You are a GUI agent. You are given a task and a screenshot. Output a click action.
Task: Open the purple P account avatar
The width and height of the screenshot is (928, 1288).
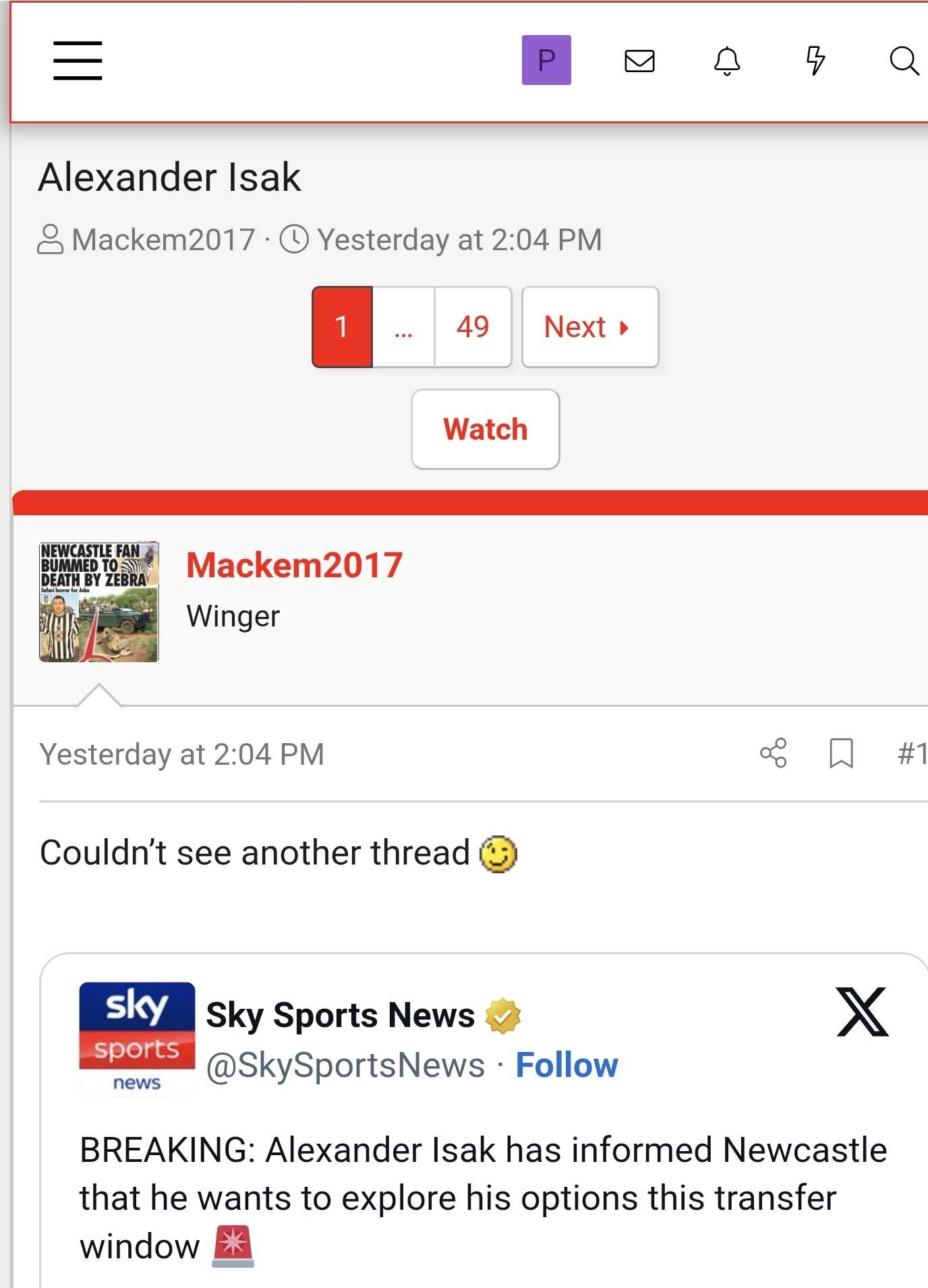(546, 61)
